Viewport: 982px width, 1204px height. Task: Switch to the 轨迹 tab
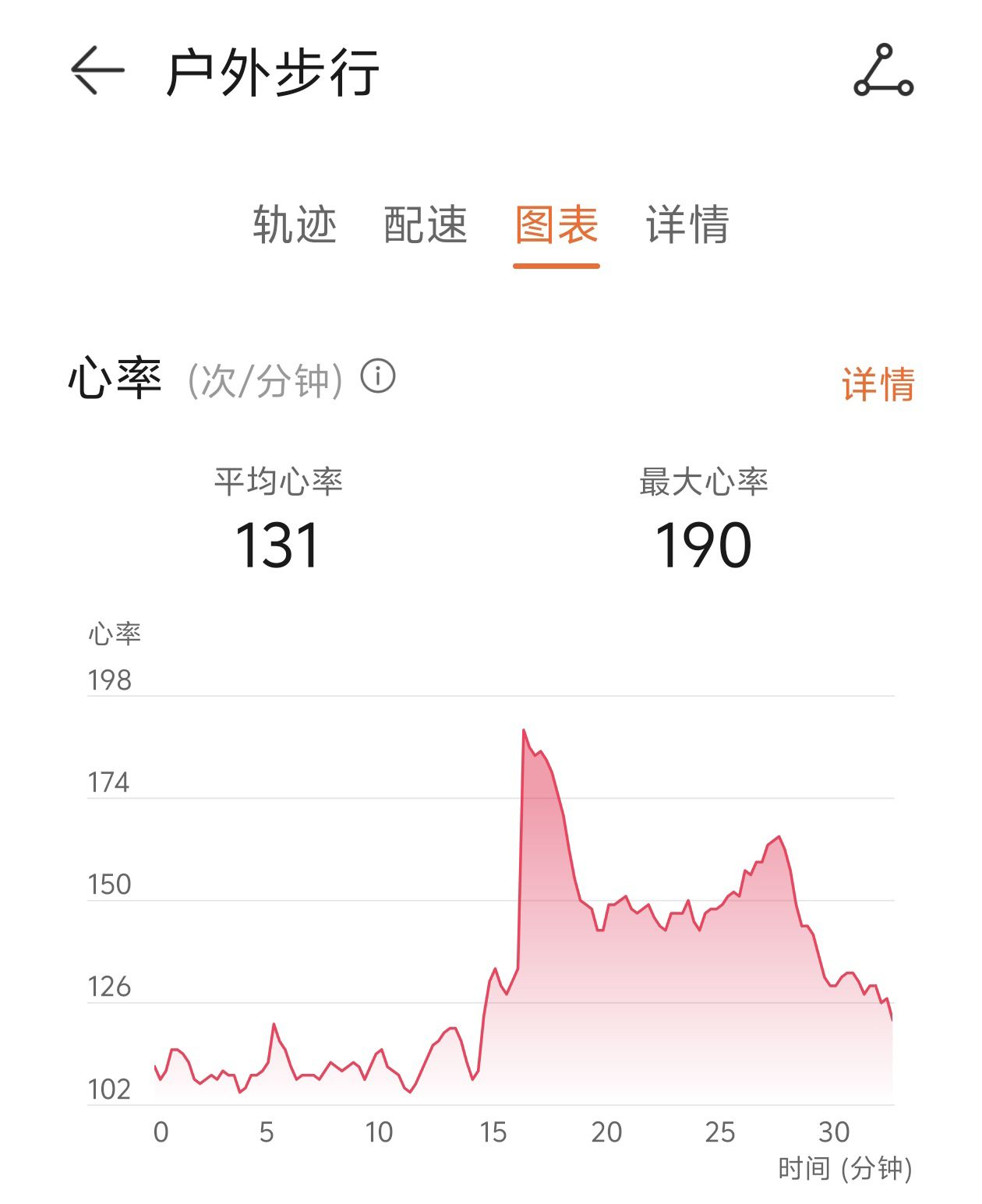click(x=295, y=224)
